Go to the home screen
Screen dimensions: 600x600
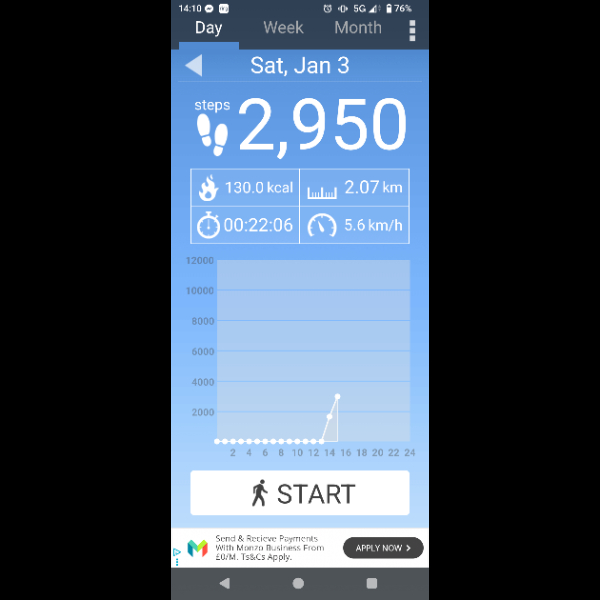298,583
